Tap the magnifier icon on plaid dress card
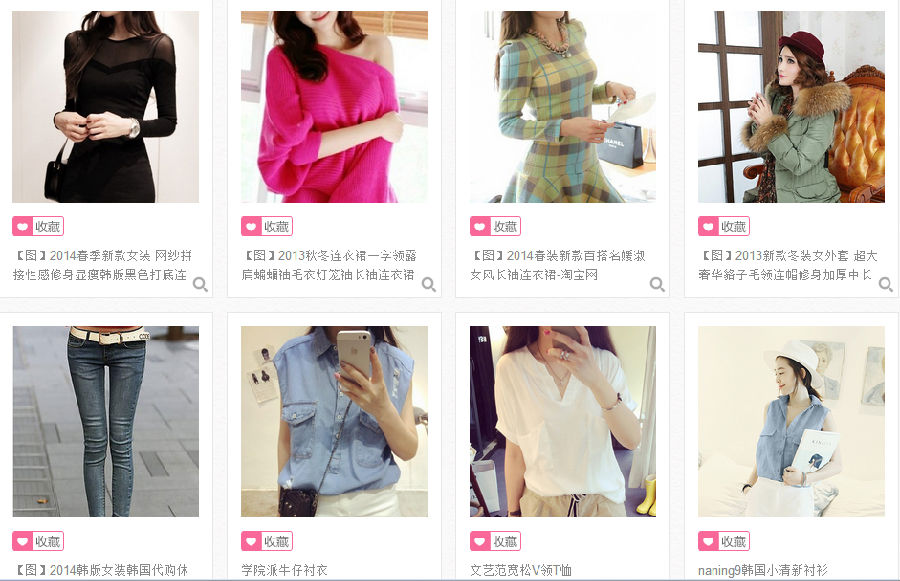The image size is (900, 581). click(657, 284)
